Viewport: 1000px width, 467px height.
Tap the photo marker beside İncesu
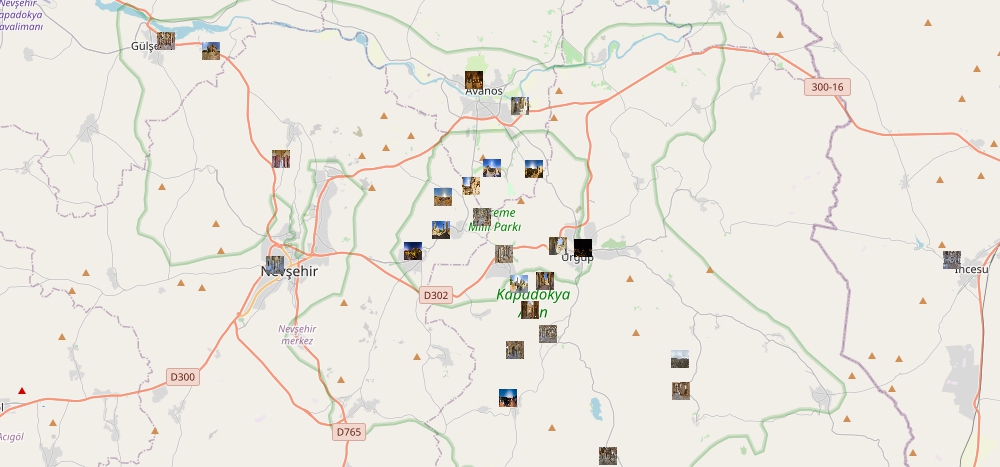tap(952, 260)
